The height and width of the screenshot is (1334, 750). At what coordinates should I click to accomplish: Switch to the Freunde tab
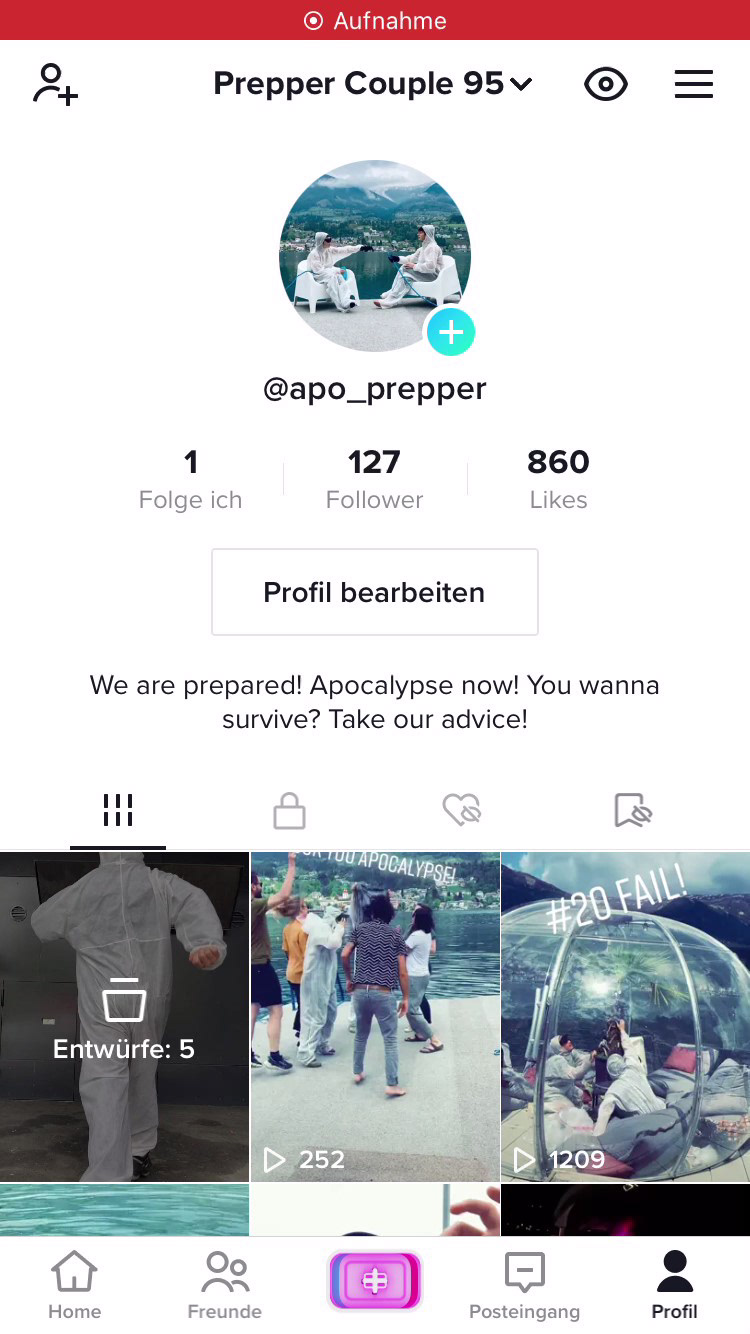(x=224, y=1285)
